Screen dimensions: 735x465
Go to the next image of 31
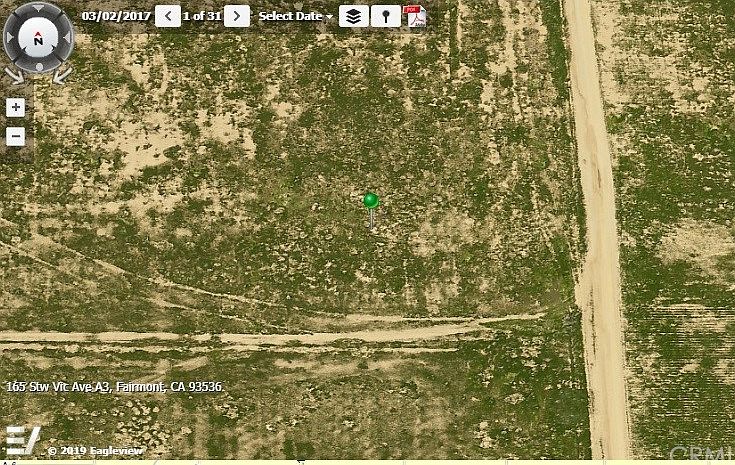(237, 16)
